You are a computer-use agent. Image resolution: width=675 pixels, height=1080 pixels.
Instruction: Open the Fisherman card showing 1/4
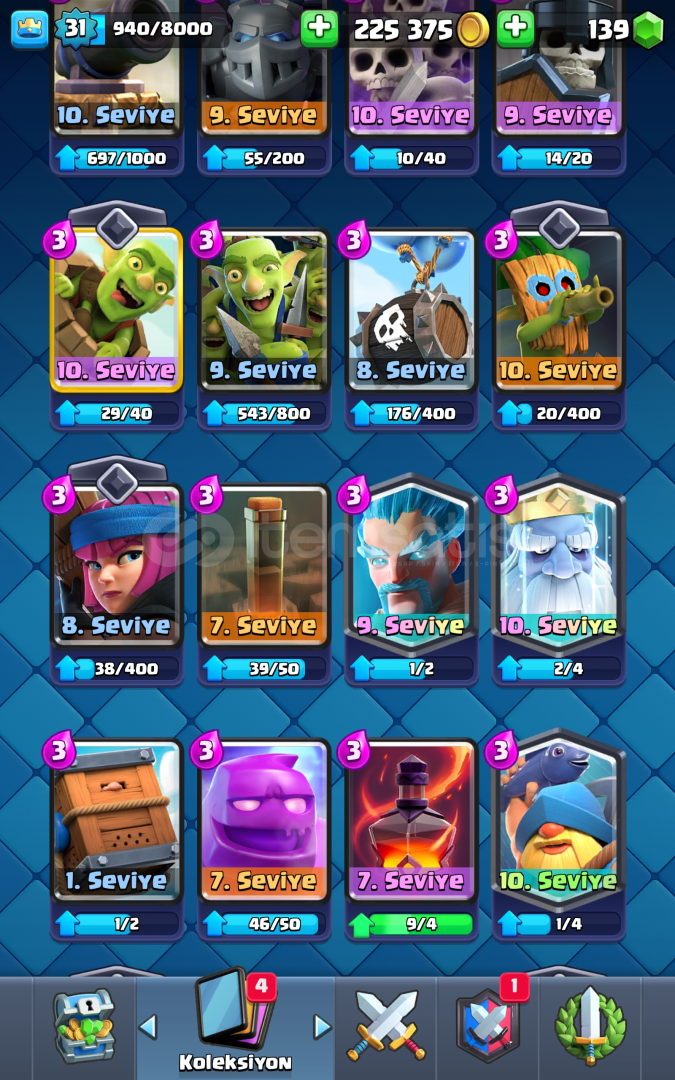coord(559,835)
